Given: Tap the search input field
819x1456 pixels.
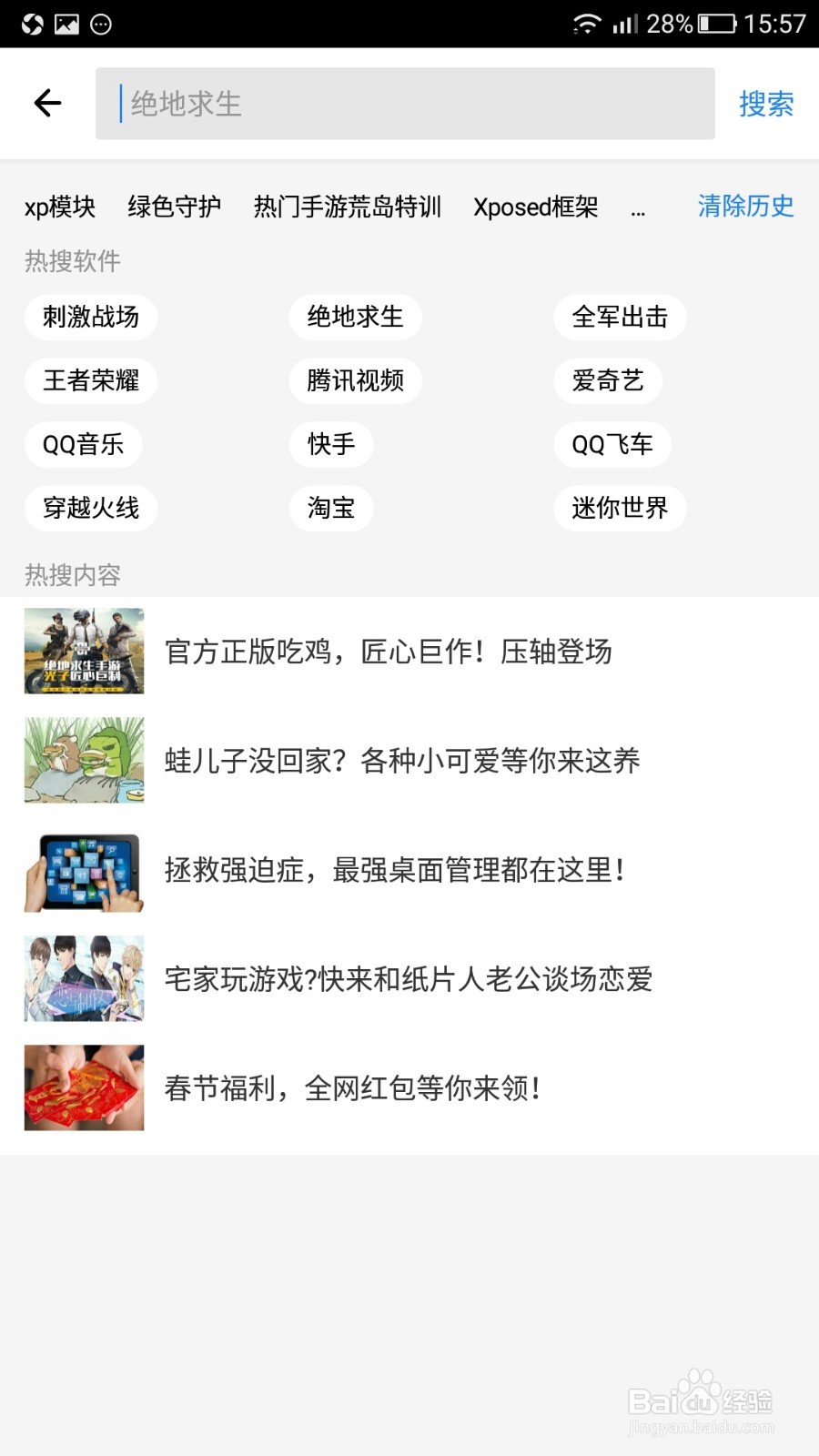Looking at the screenshot, I should point(403,103).
